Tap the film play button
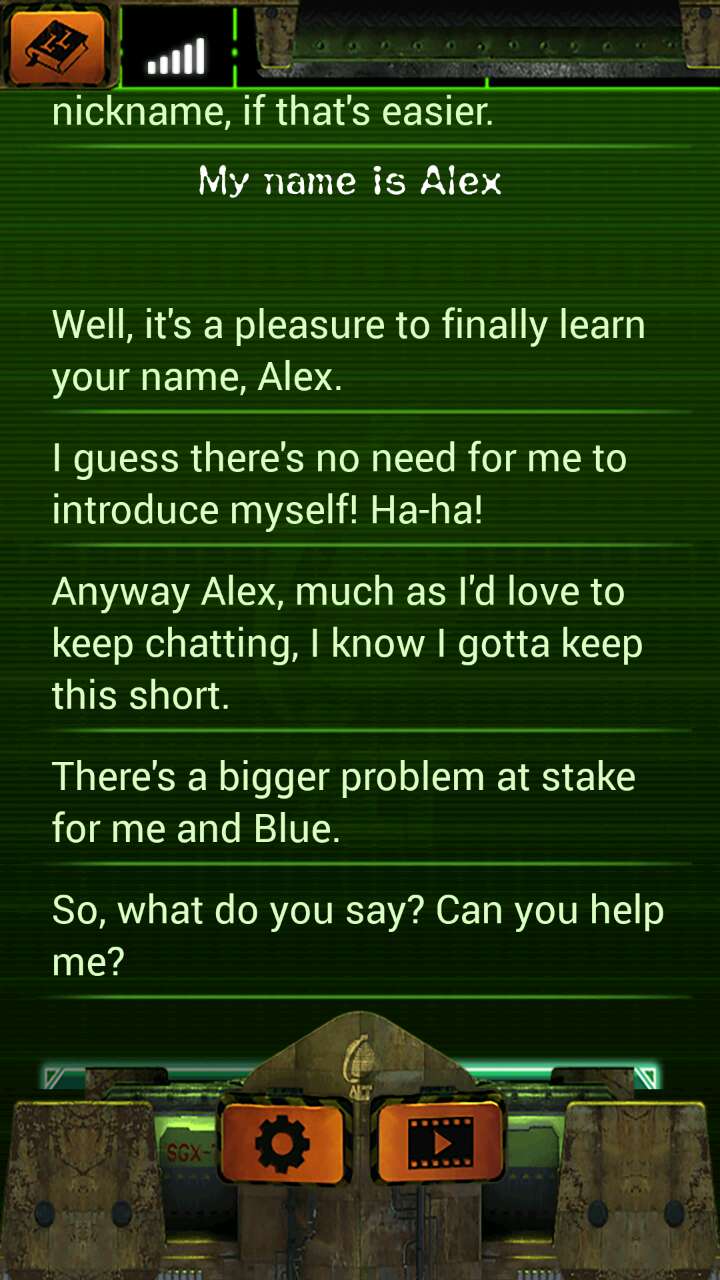720x1280 pixels. pos(439,1140)
